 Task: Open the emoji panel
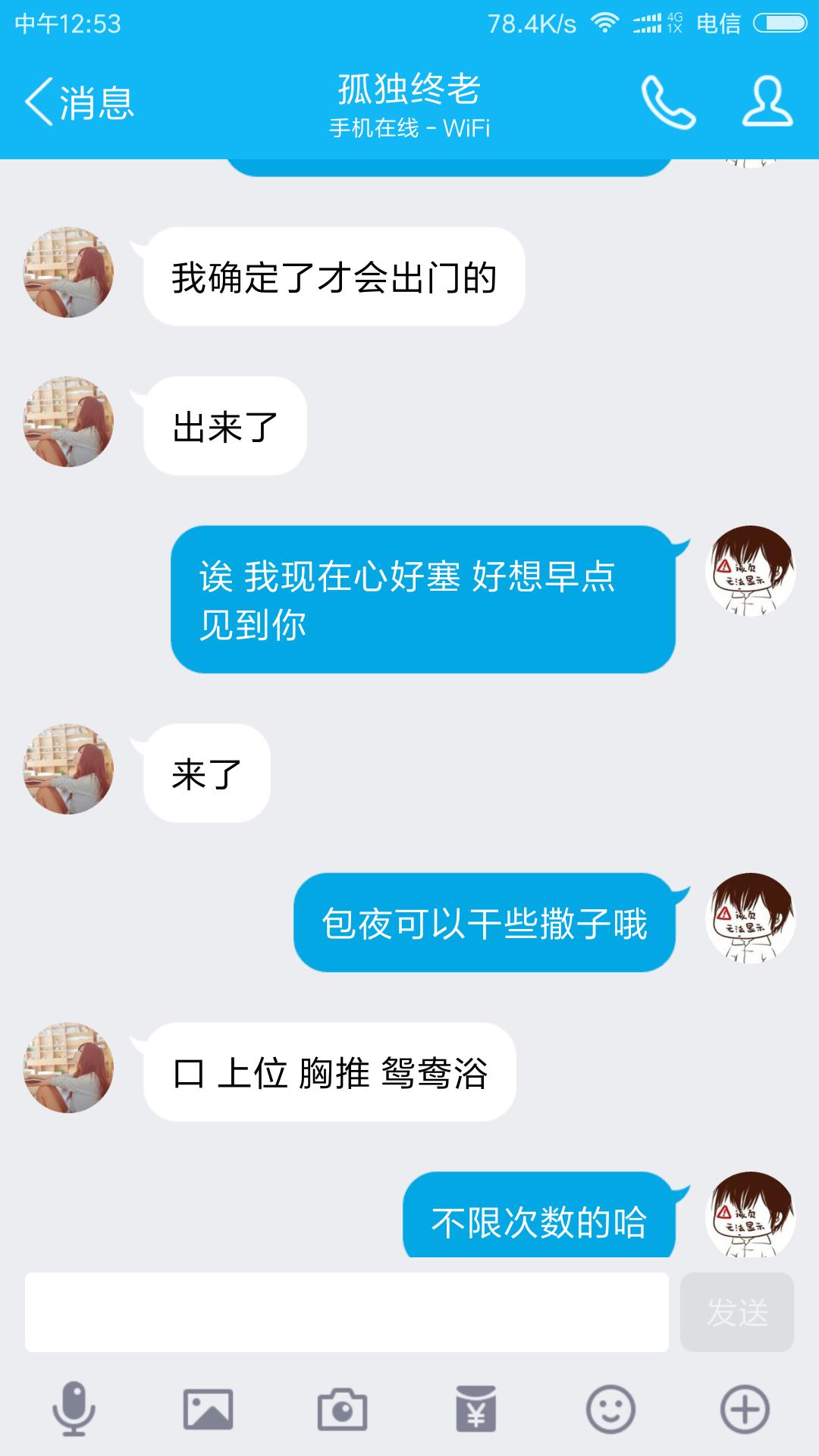[610, 1409]
